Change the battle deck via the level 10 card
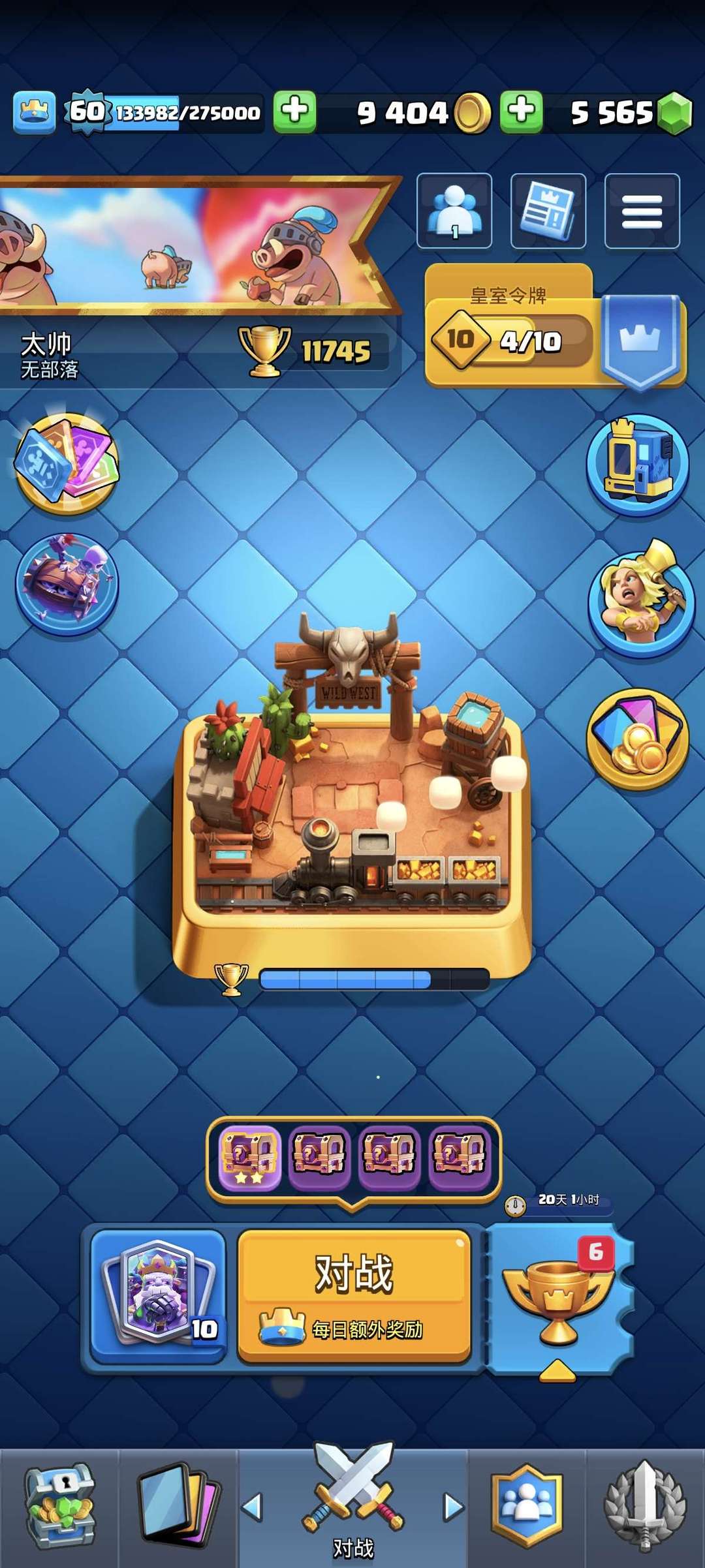The image size is (705, 1568). pos(159,1295)
